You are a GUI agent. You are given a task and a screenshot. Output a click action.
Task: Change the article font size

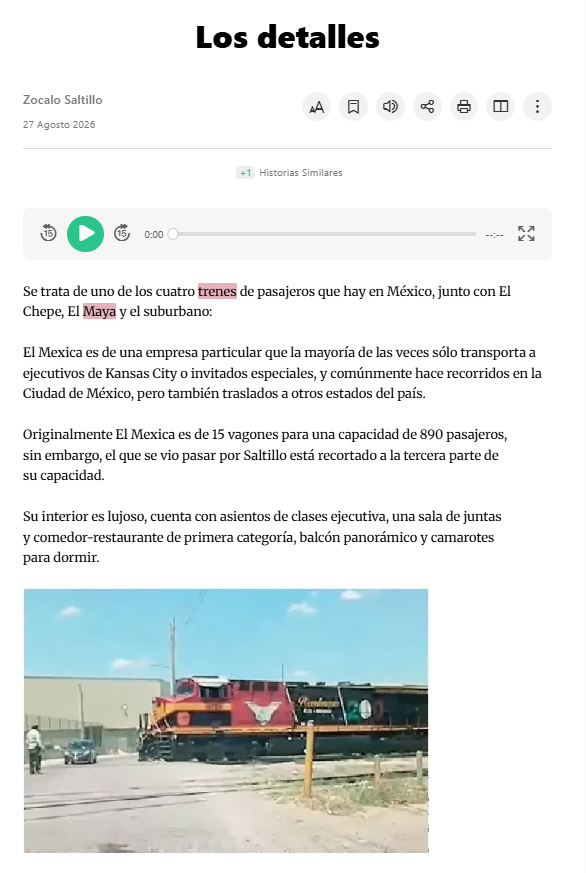click(x=317, y=106)
